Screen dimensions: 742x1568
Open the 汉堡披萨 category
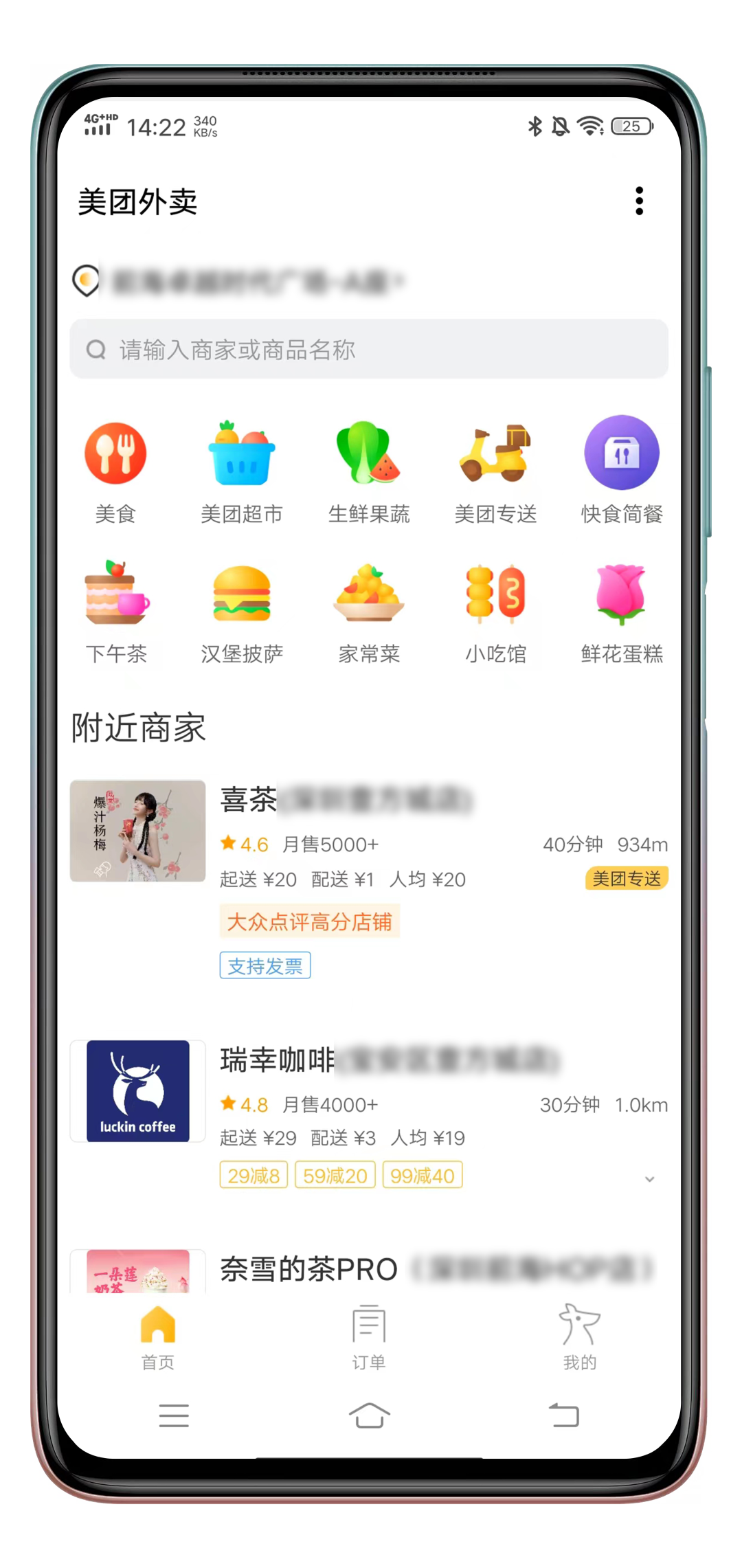click(x=242, y=612)
